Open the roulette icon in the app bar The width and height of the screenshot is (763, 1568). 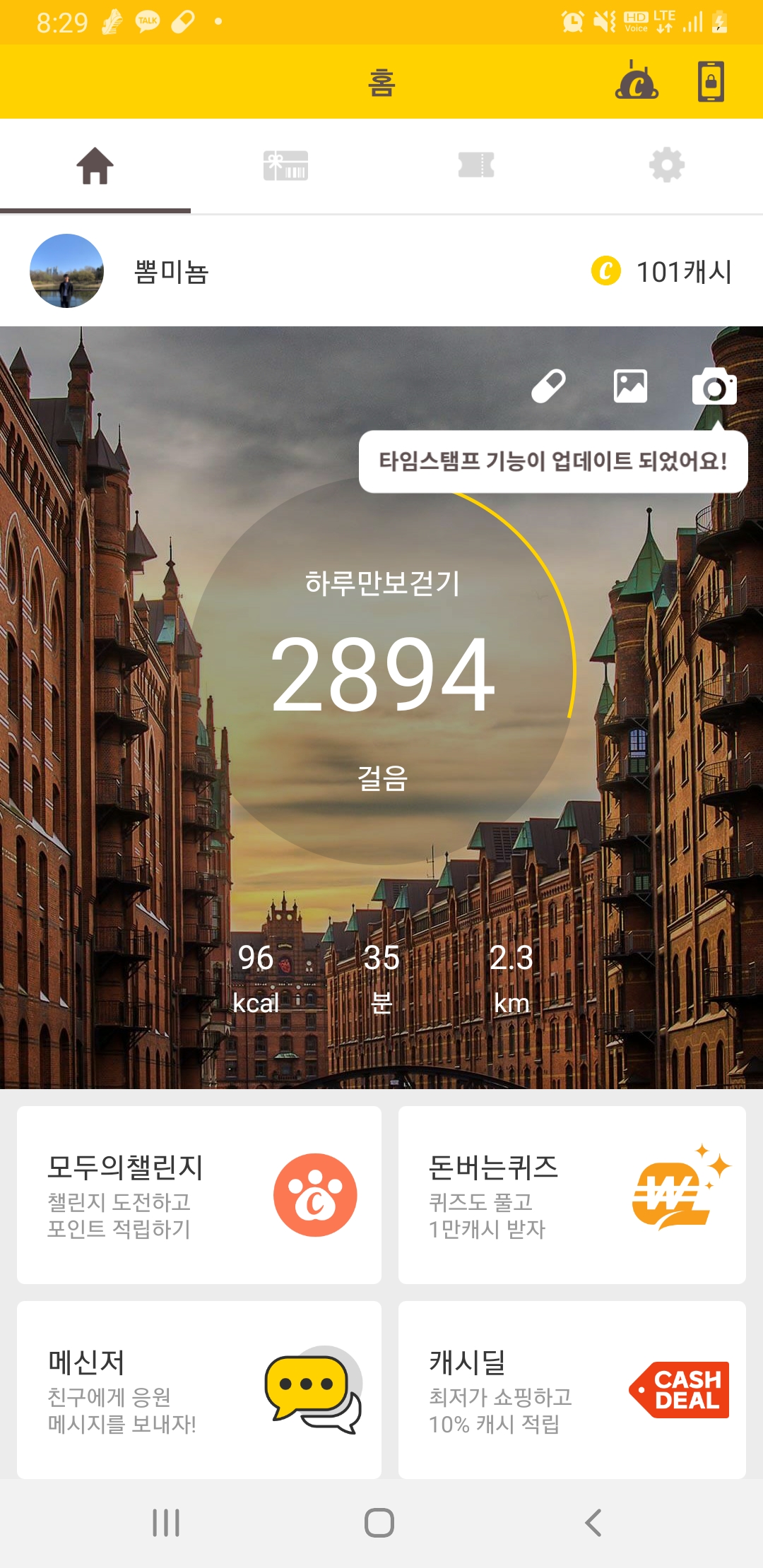pos(637,81)
